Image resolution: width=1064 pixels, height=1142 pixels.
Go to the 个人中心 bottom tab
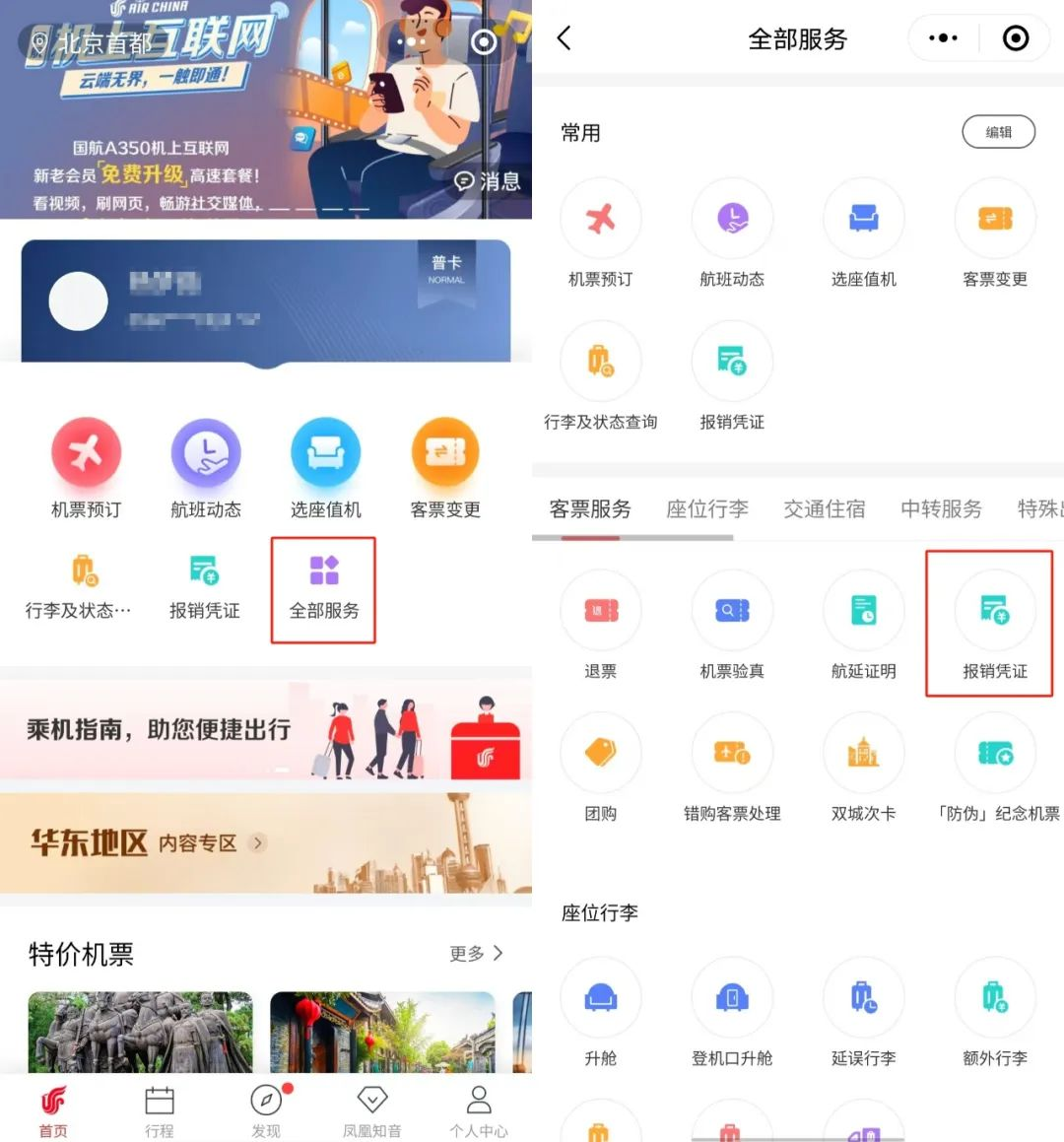479,1111
